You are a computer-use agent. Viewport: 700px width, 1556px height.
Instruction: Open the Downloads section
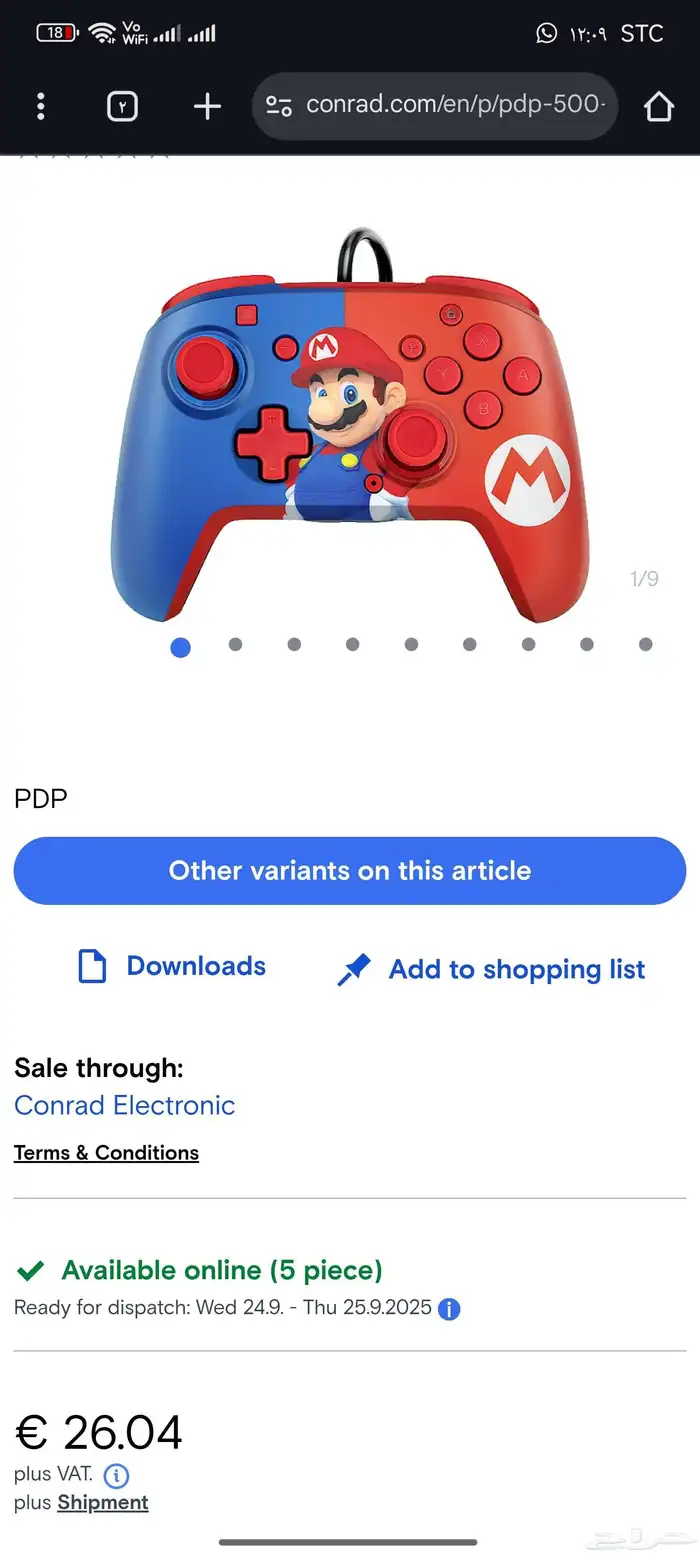[x=172, y=966]
